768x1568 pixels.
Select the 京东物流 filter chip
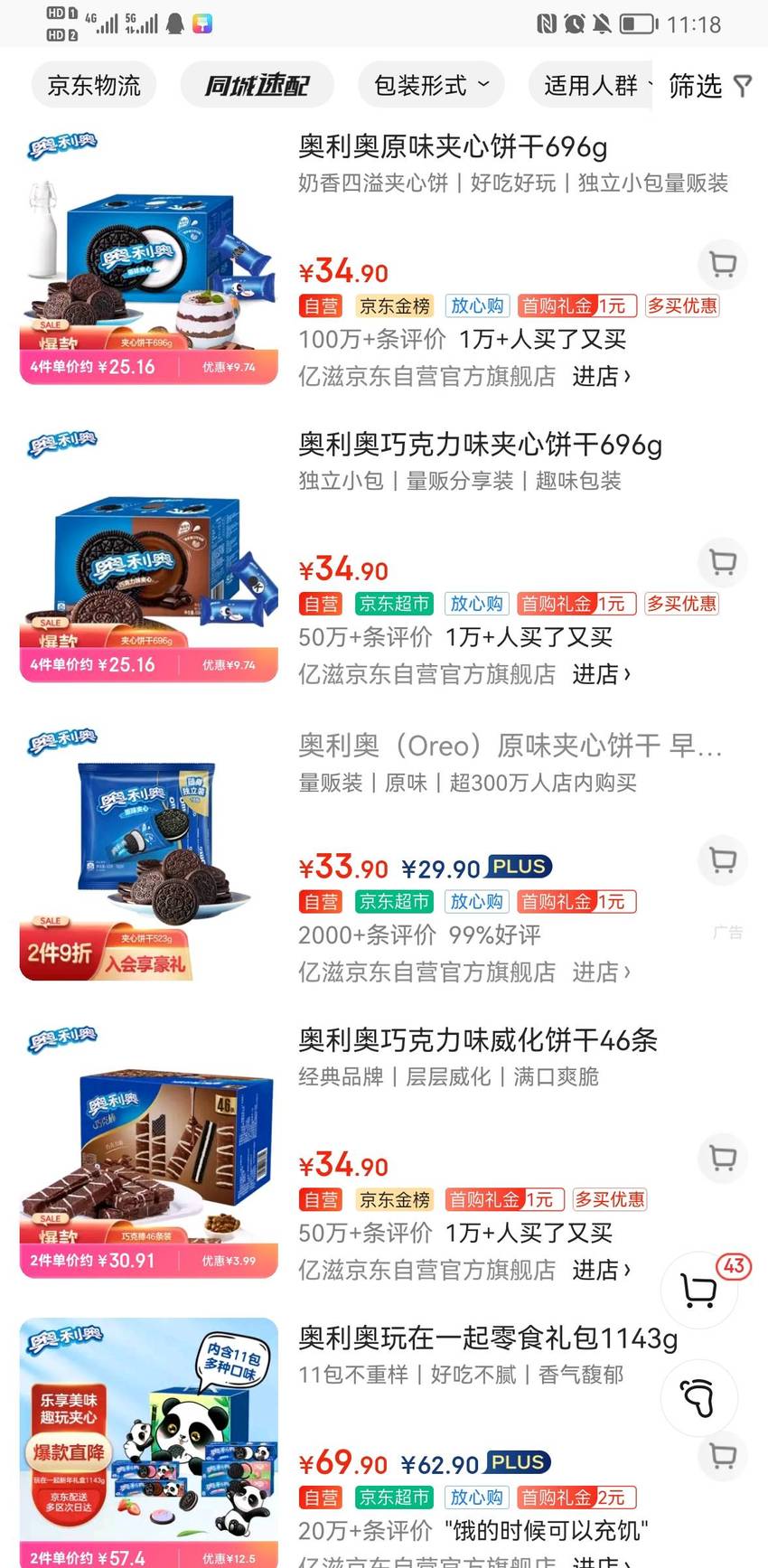[94, 86]
